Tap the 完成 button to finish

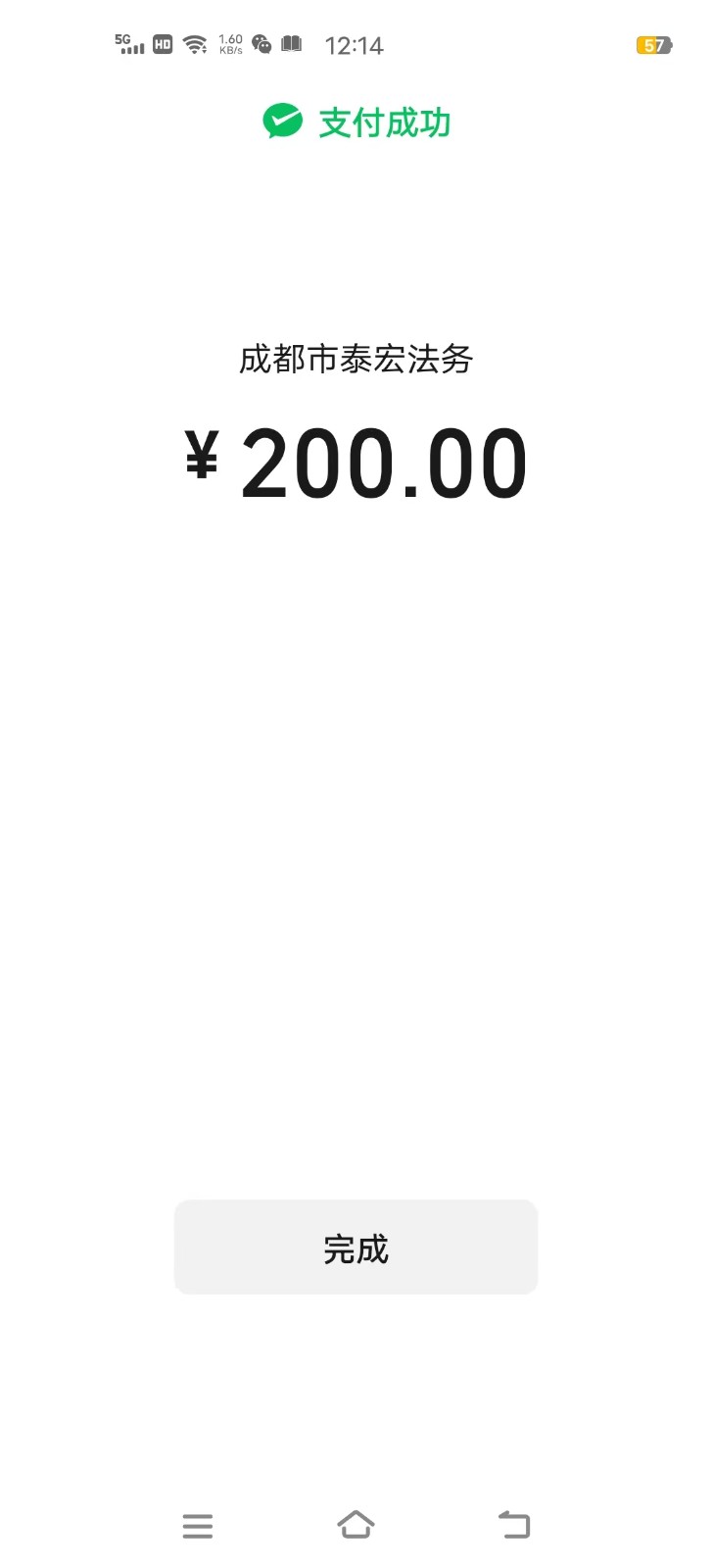356,1248
